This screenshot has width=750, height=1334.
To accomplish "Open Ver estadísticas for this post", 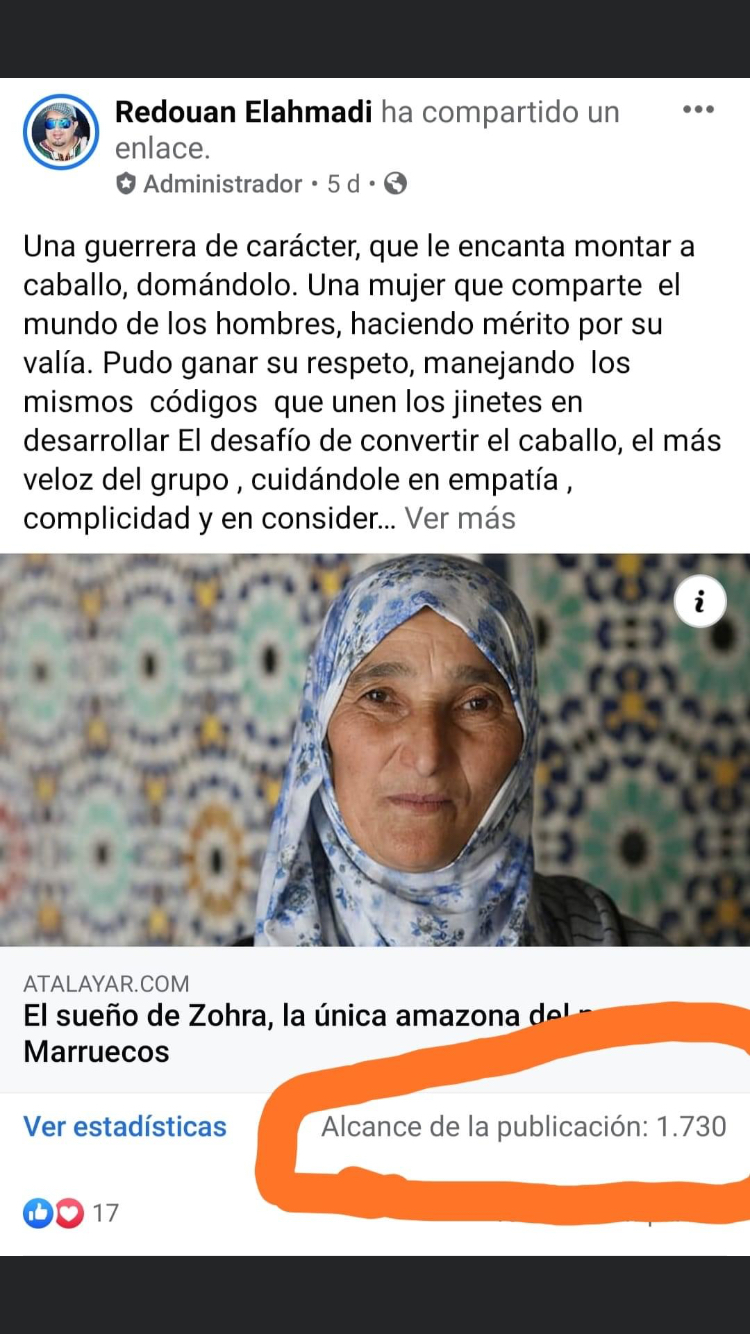I will coord(125,1126).
